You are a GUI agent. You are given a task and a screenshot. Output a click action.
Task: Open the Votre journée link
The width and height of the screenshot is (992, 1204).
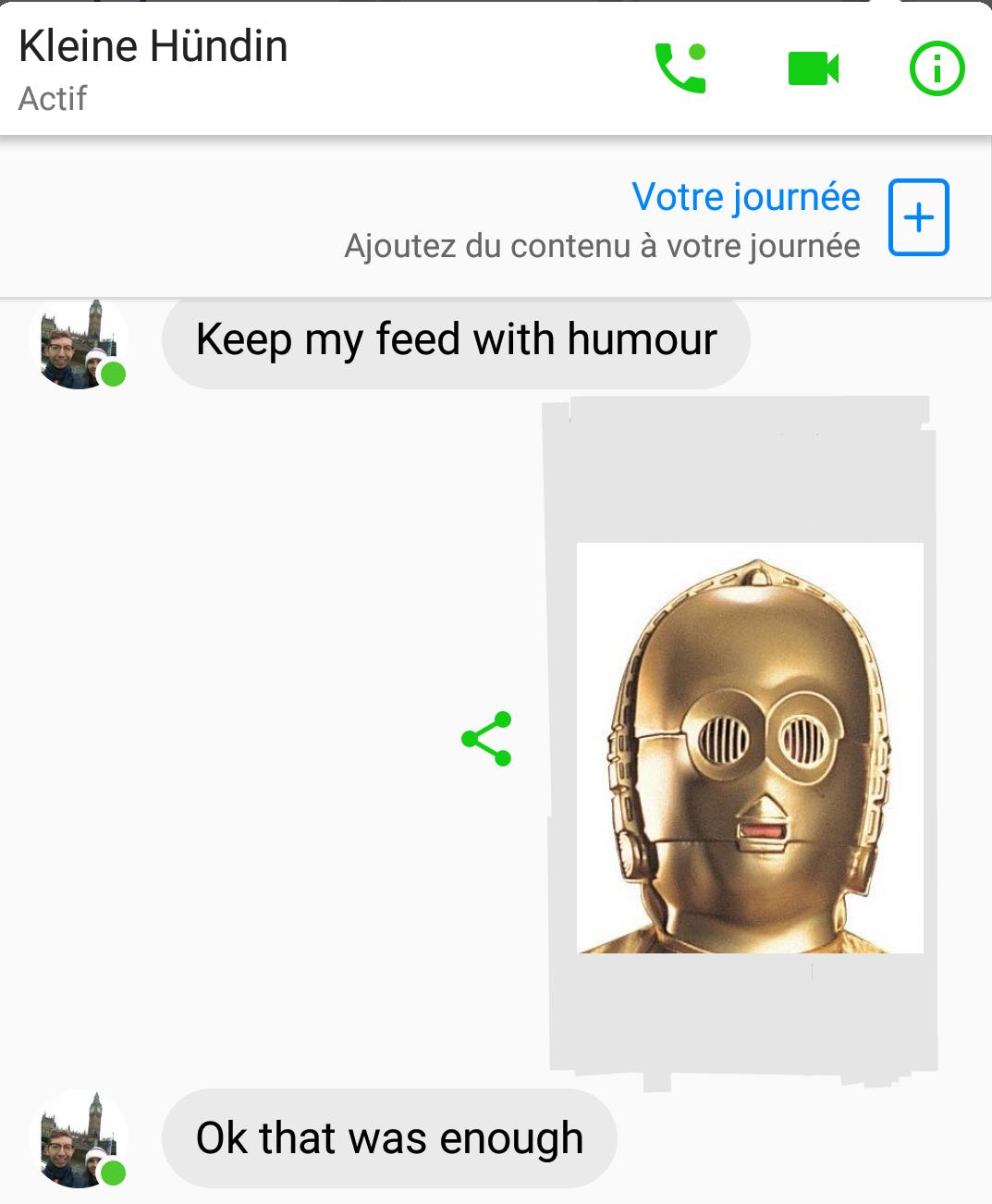(x=746, y=197)
